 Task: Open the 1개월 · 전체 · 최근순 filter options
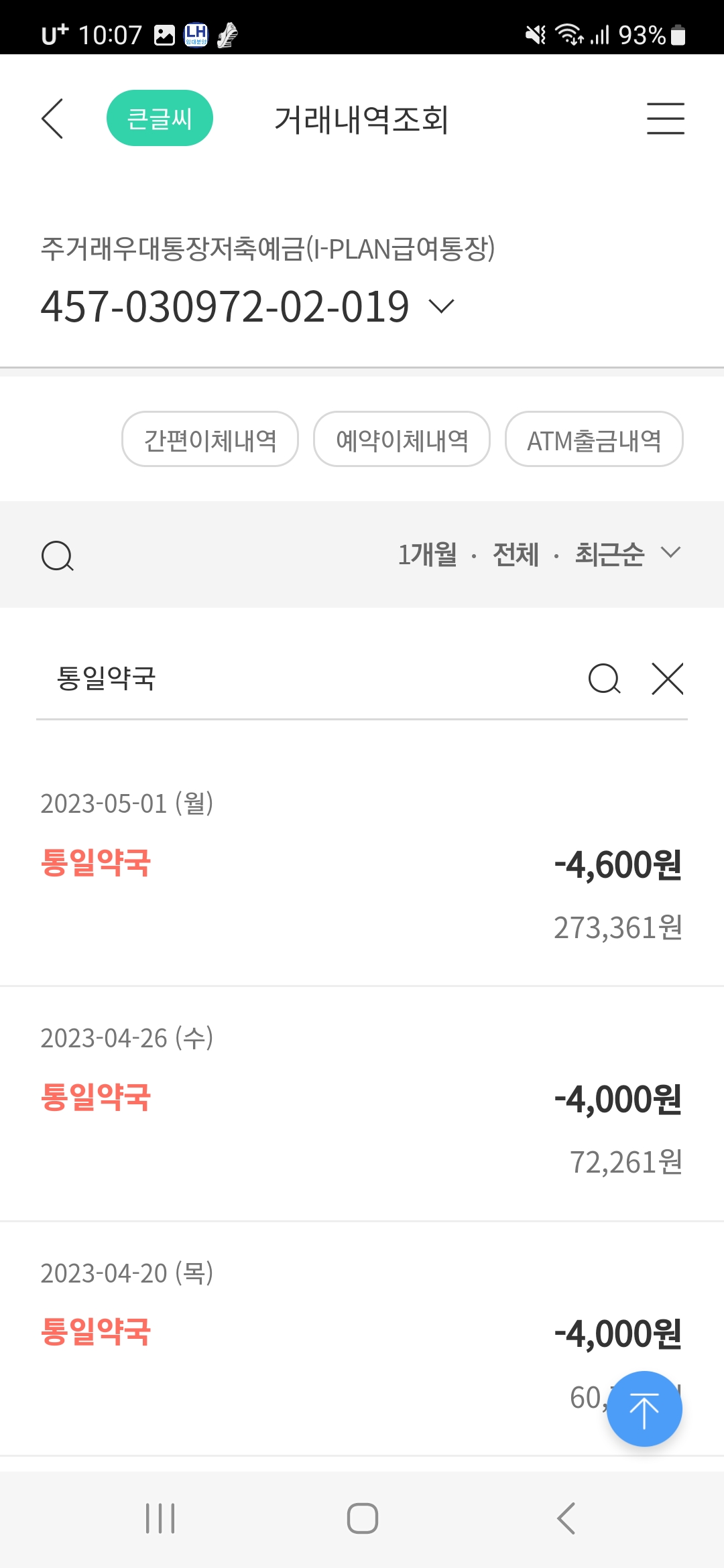(540, 554)
